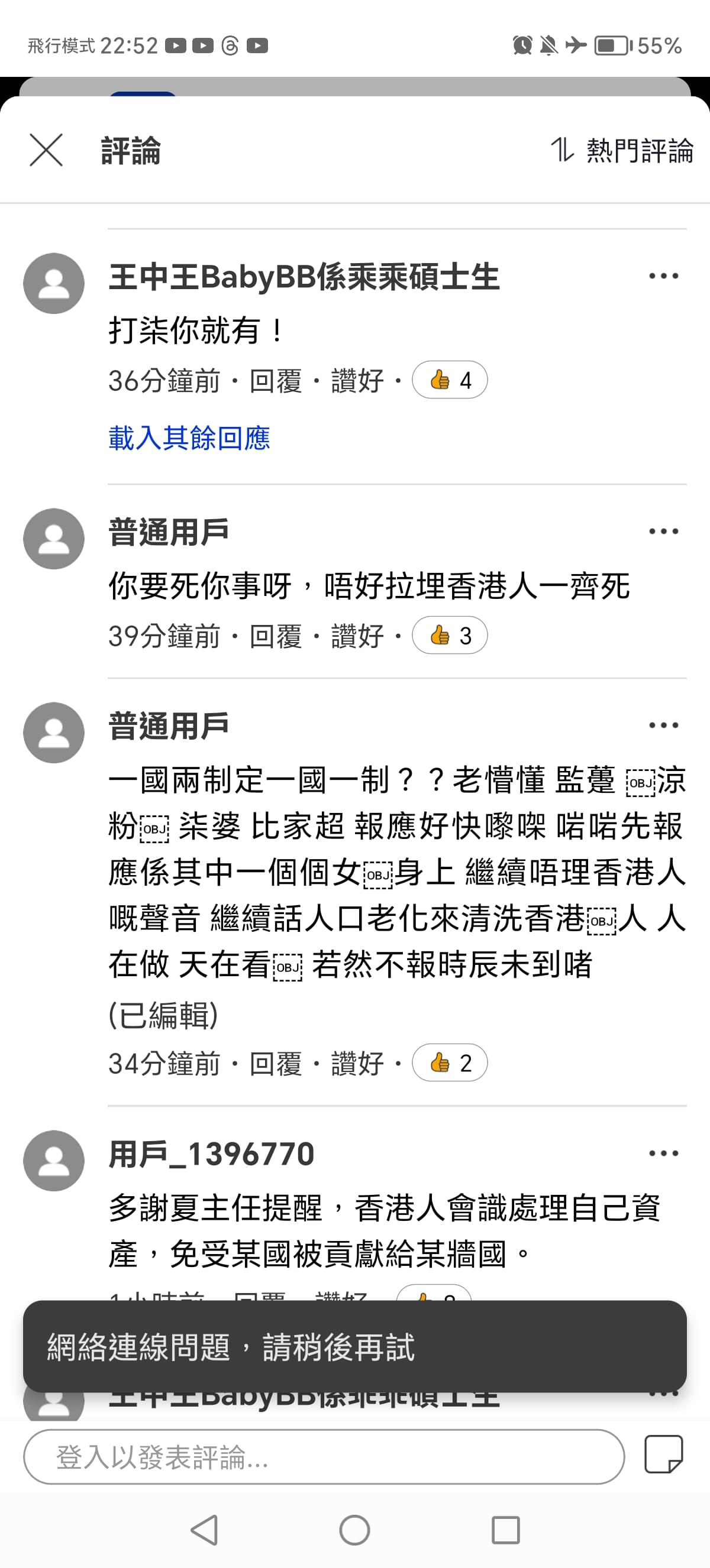Image resolution: width=710 pixels, height=1568 pixels.
Task: Tap 回覆 under the 打柒你就有 comment
Action: (x=276, y=381)
